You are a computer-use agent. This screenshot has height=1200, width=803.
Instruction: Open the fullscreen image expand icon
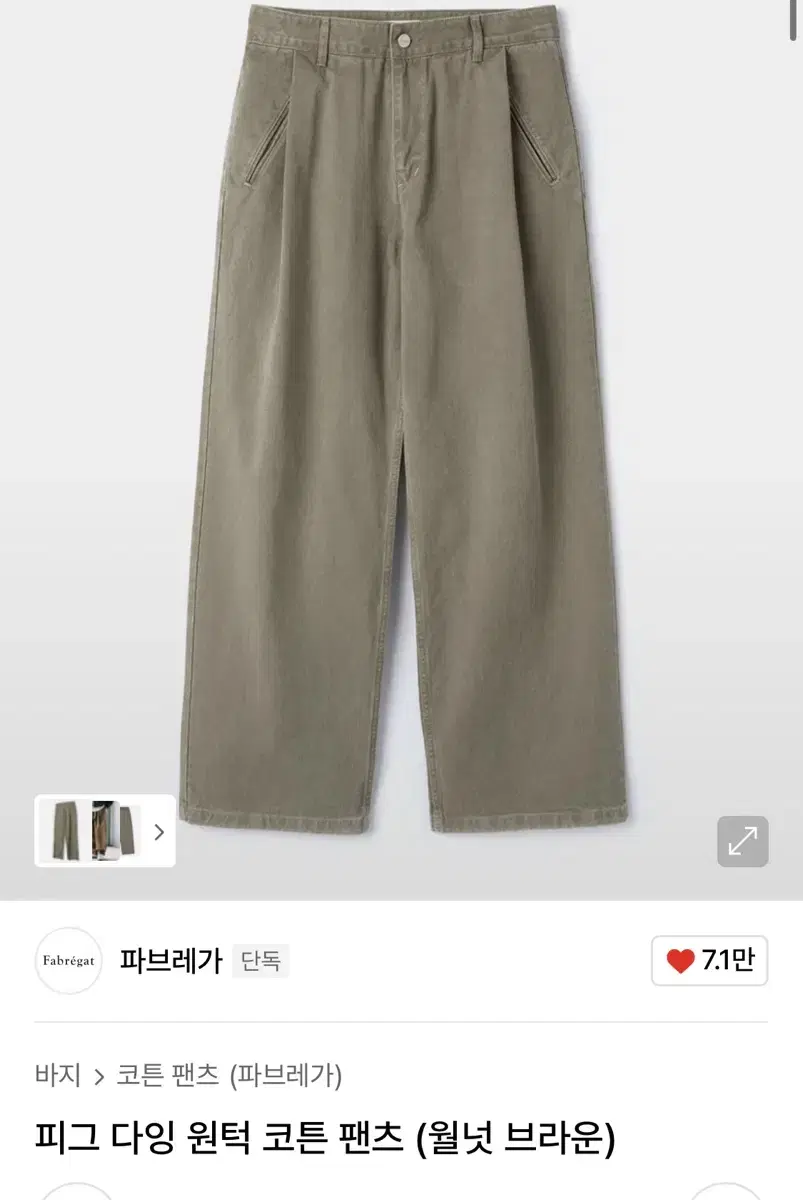click(x=741, y=842)
